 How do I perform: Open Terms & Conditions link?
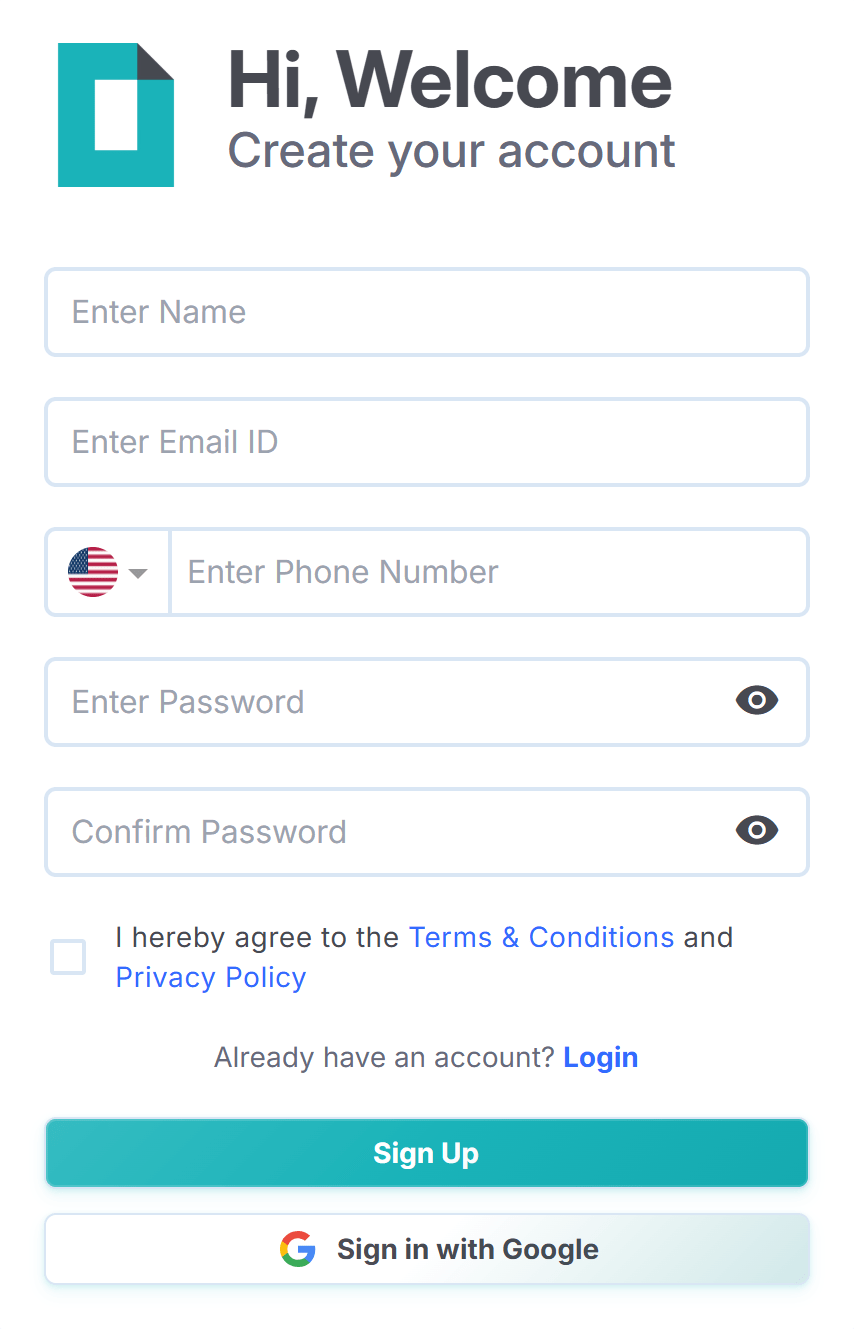point(541,937)
